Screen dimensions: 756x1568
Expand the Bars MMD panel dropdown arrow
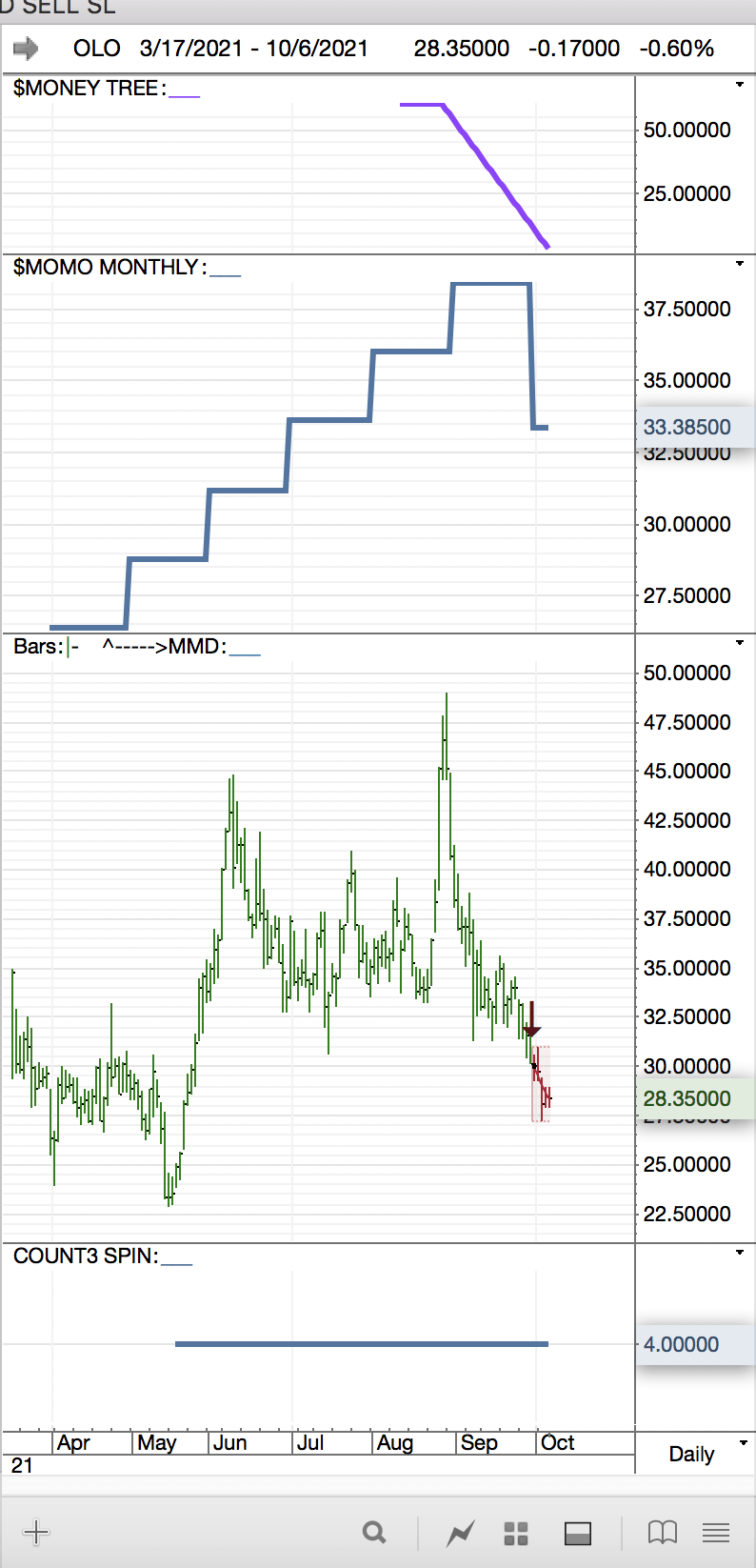(x=740, y=643)
